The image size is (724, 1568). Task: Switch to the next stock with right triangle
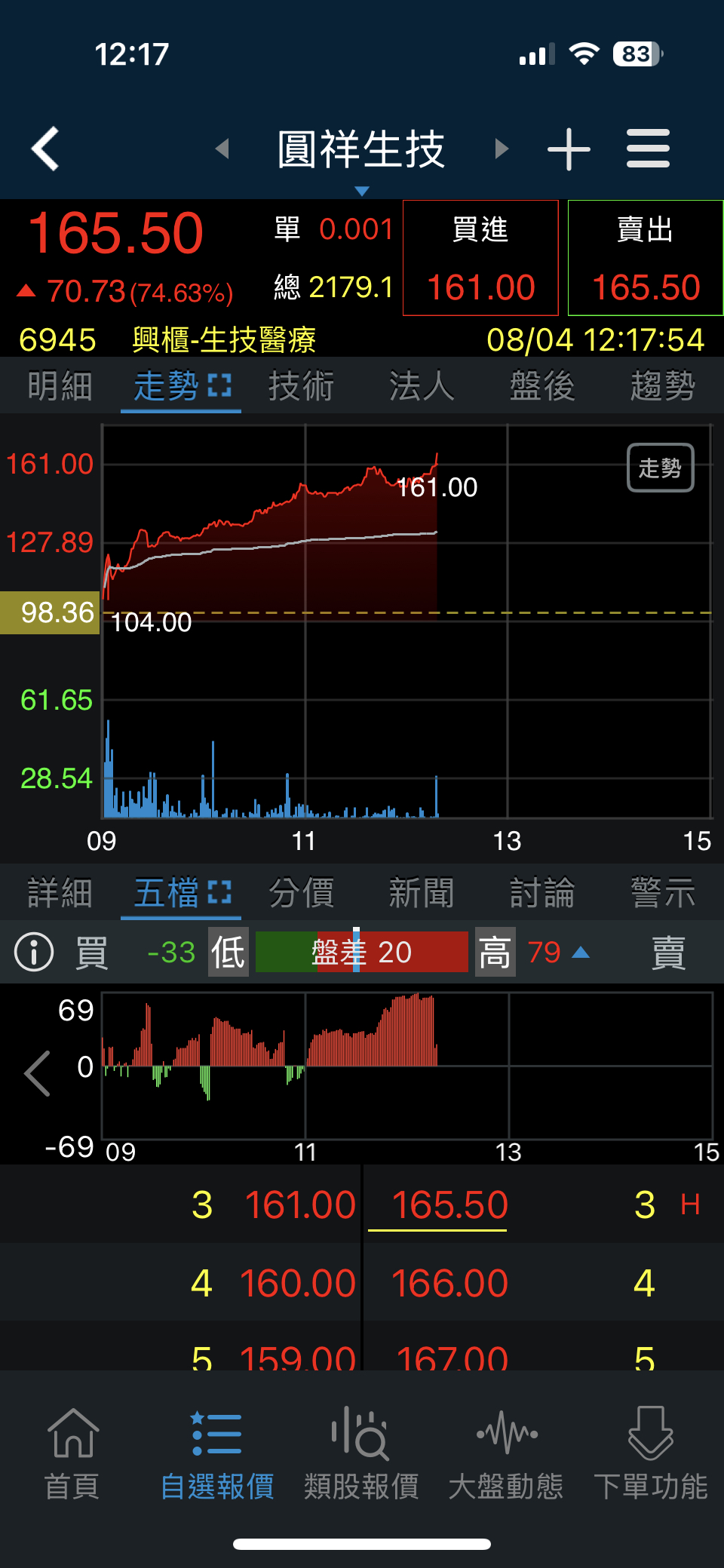(x=502, y=149)
